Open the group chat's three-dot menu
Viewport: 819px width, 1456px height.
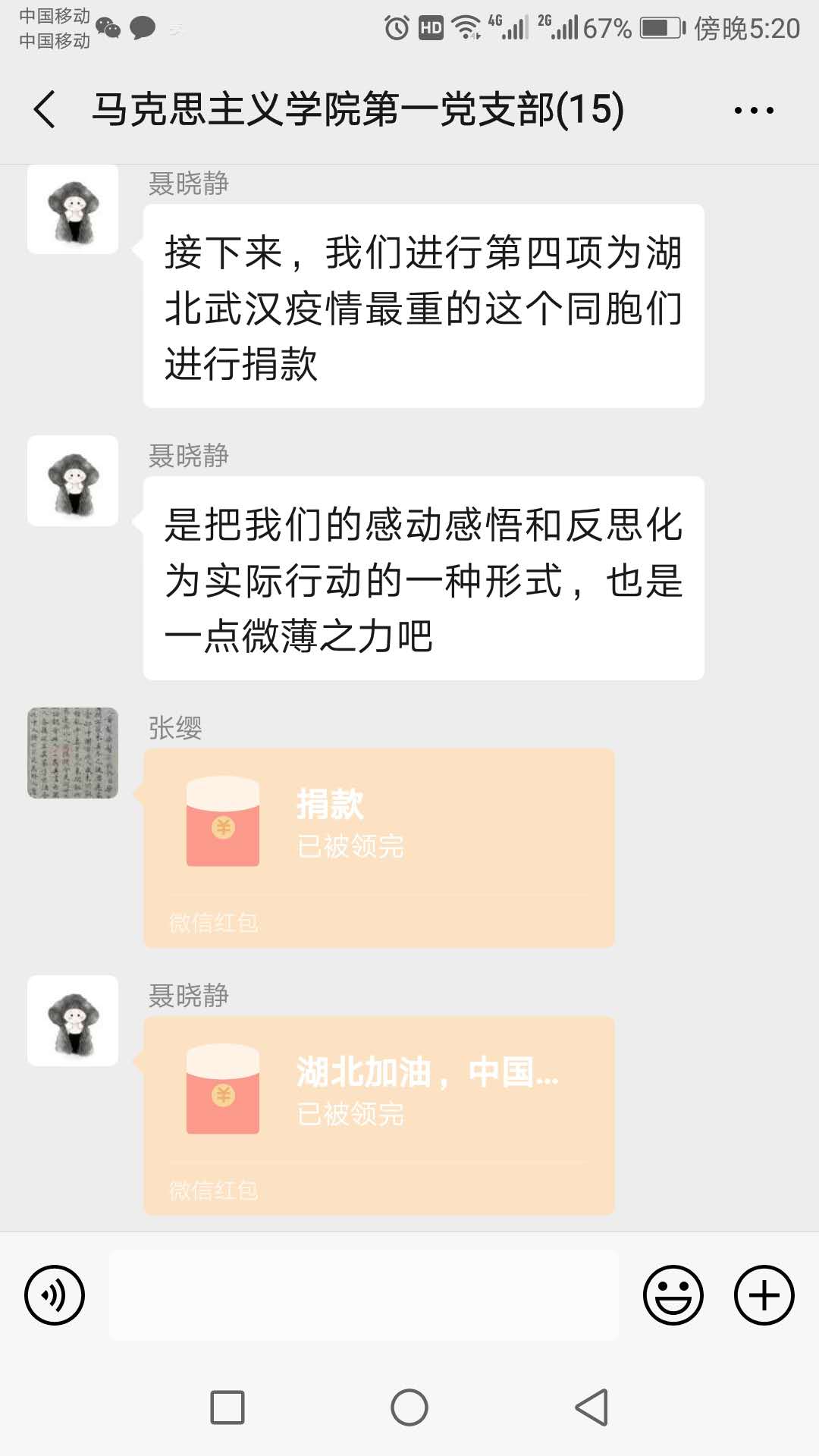(x=753, y=111)
